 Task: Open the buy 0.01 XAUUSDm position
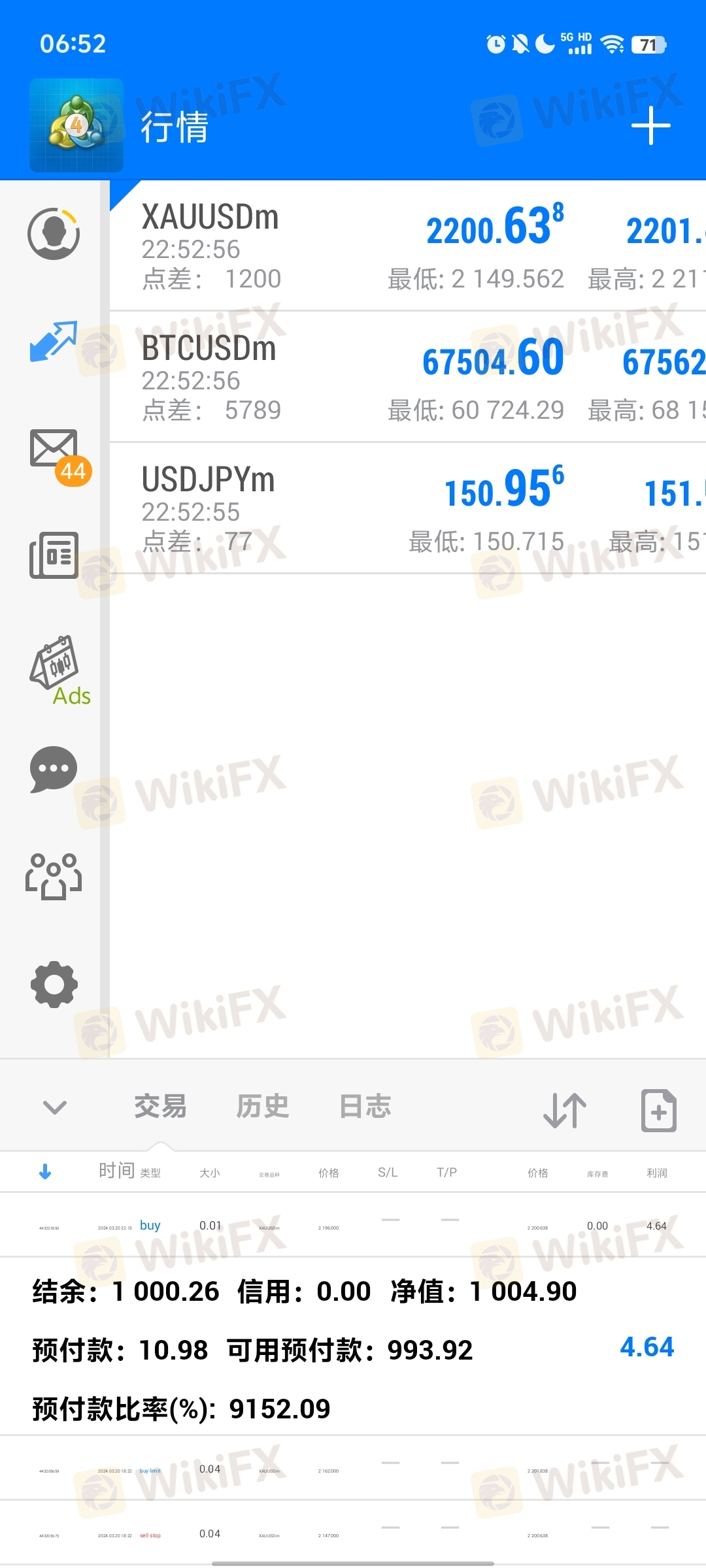[353, 1225]
